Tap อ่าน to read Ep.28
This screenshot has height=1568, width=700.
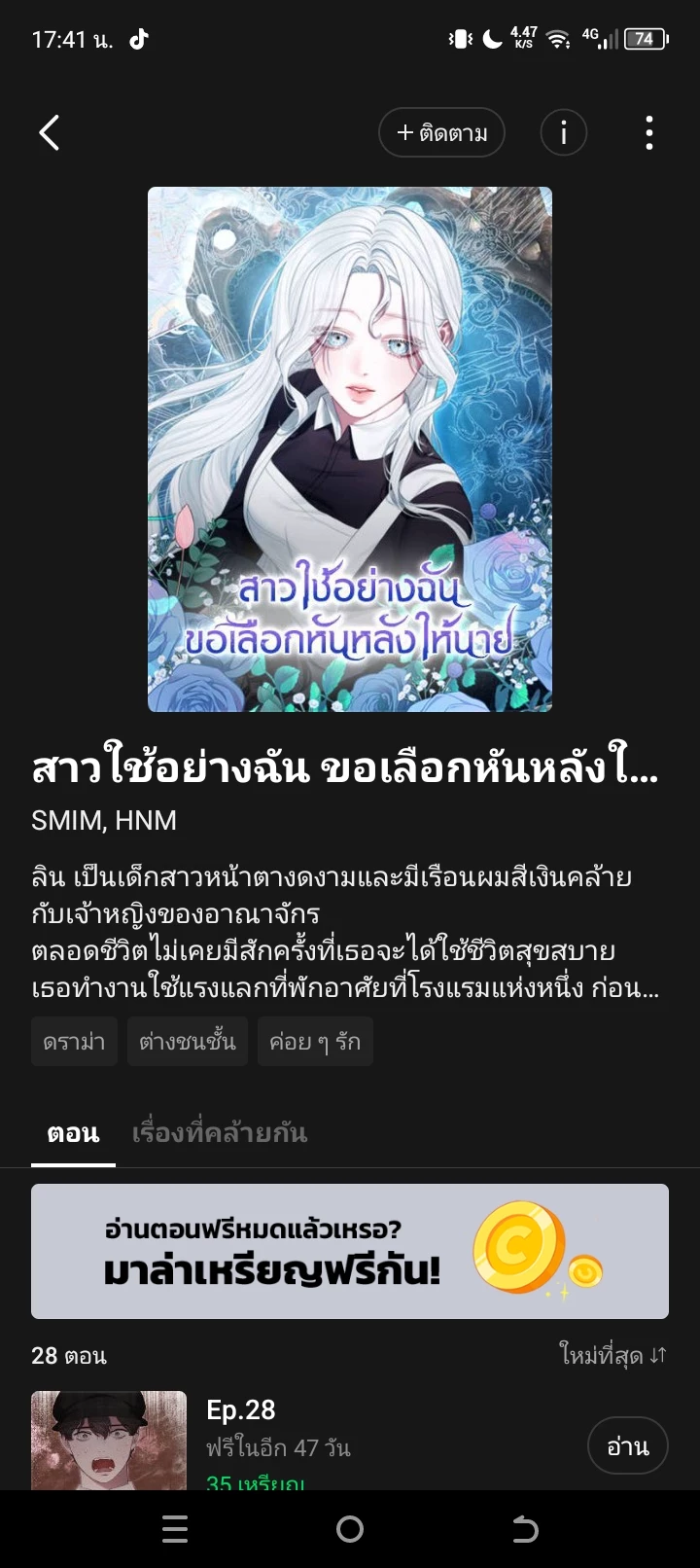[x=627, y=1446]
